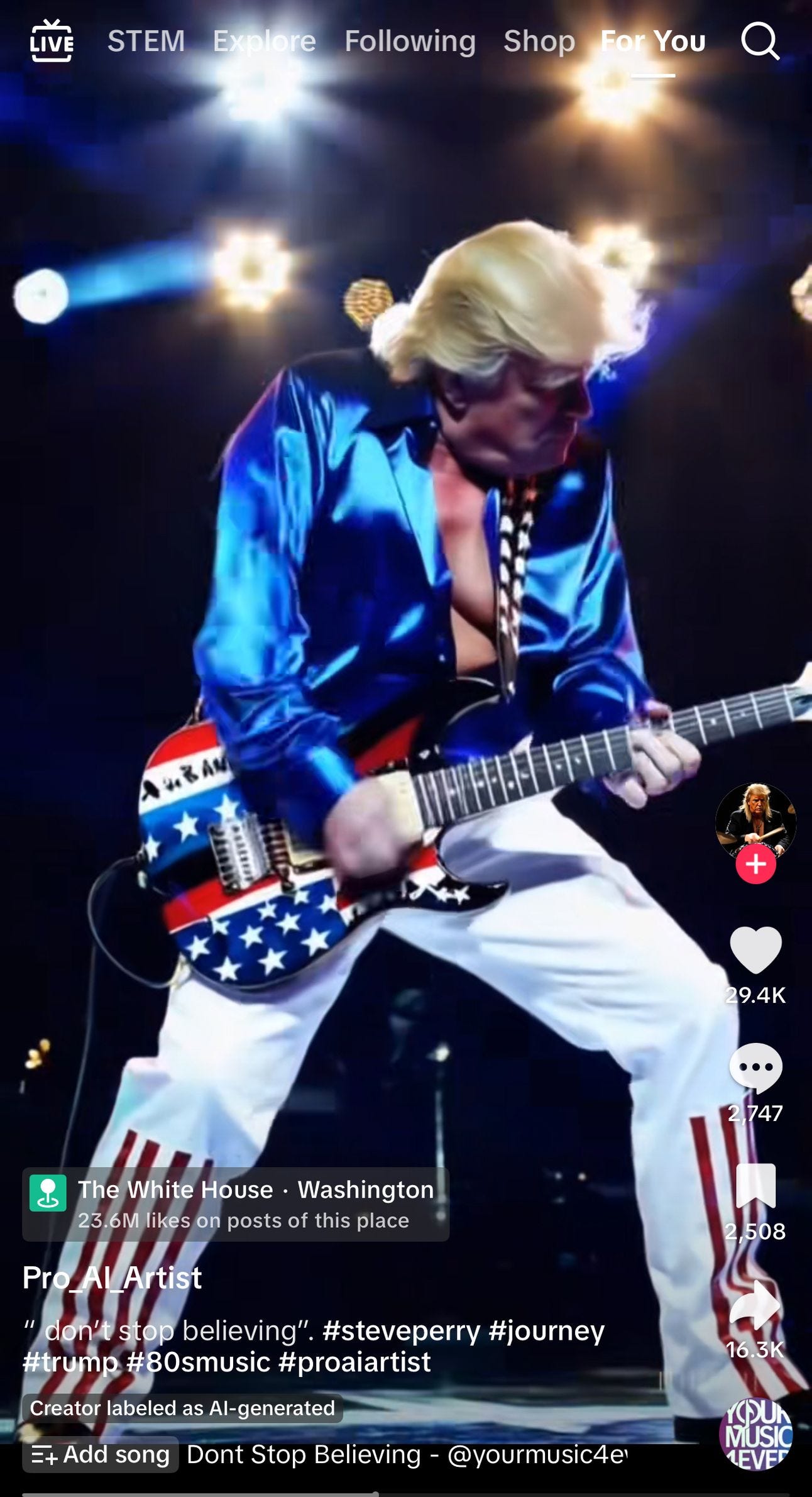Open the spinning sound disc
Viewport: 812px width, 1497px height.
pyautogui.click(x=755, y=1435)
